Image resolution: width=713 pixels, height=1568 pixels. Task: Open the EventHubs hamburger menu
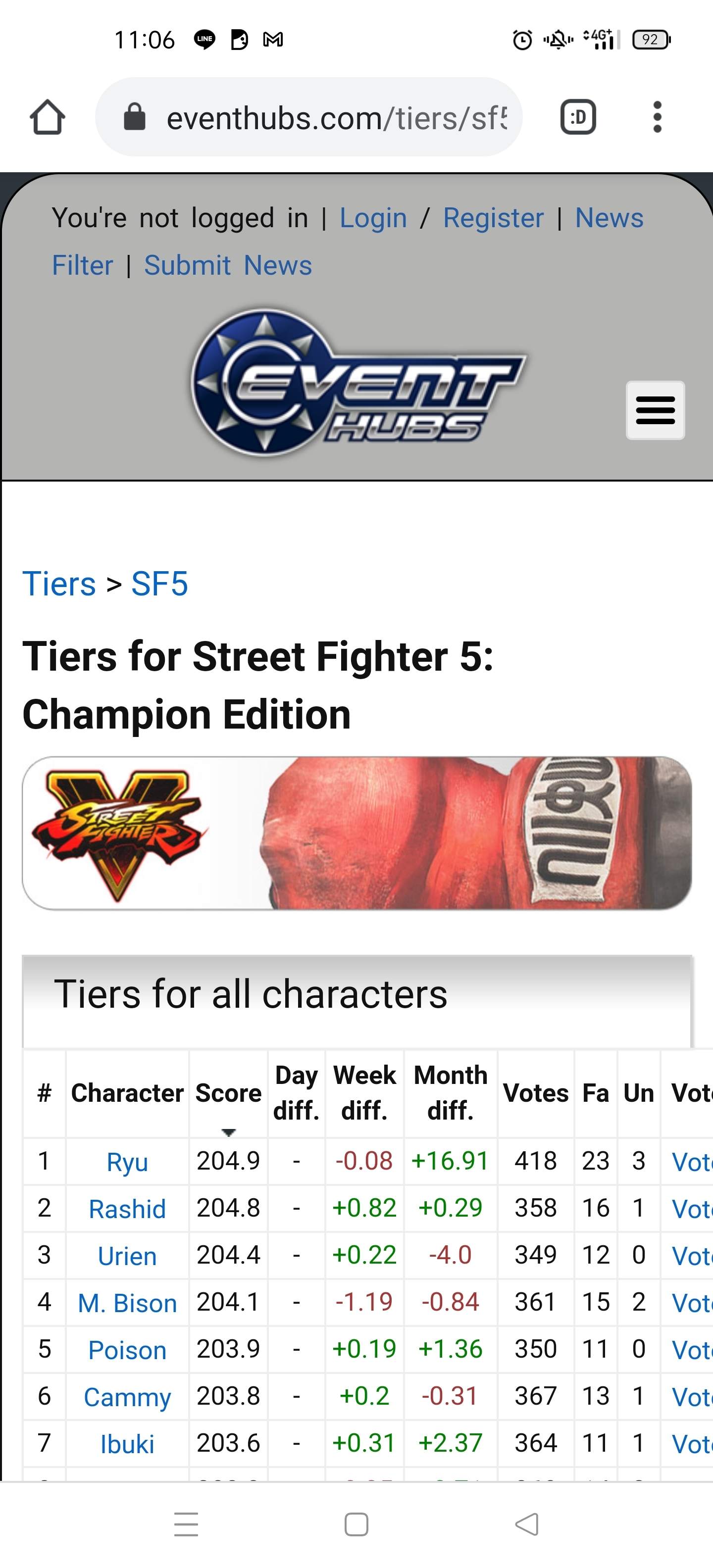coord(655,410)
